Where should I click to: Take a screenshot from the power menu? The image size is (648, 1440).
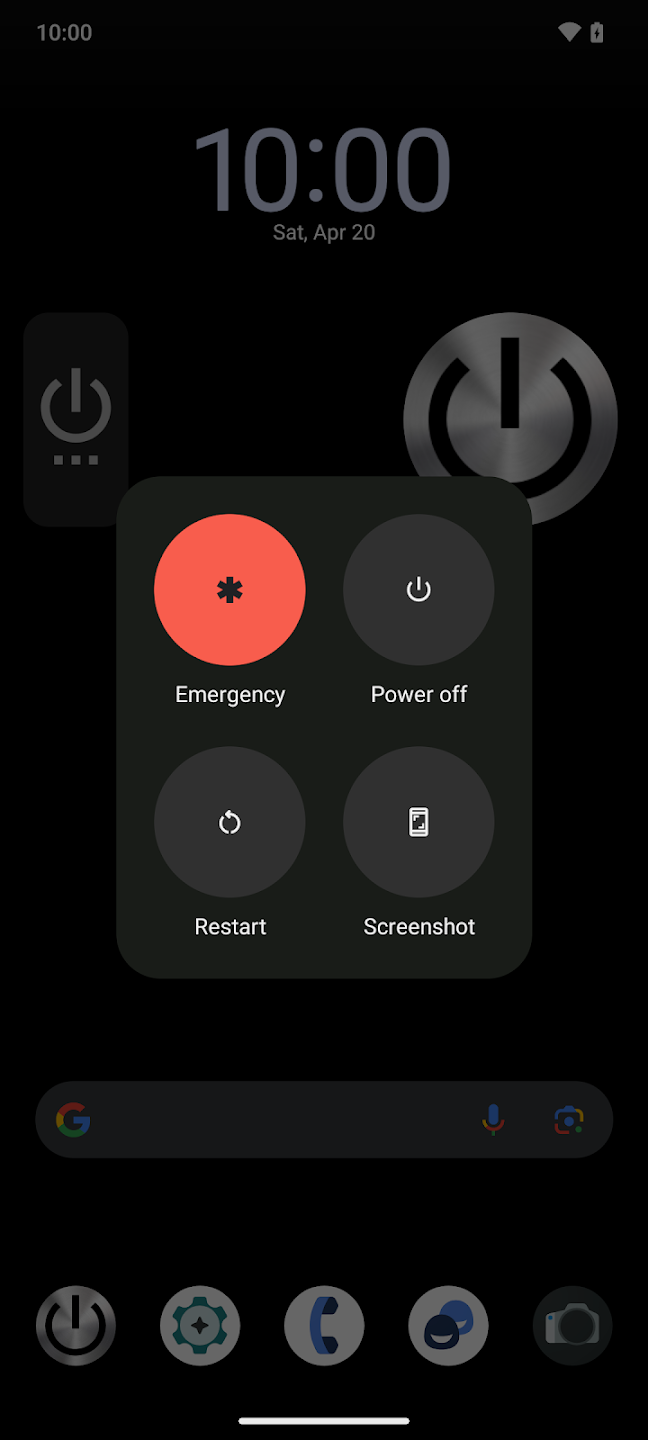[418, 822]
